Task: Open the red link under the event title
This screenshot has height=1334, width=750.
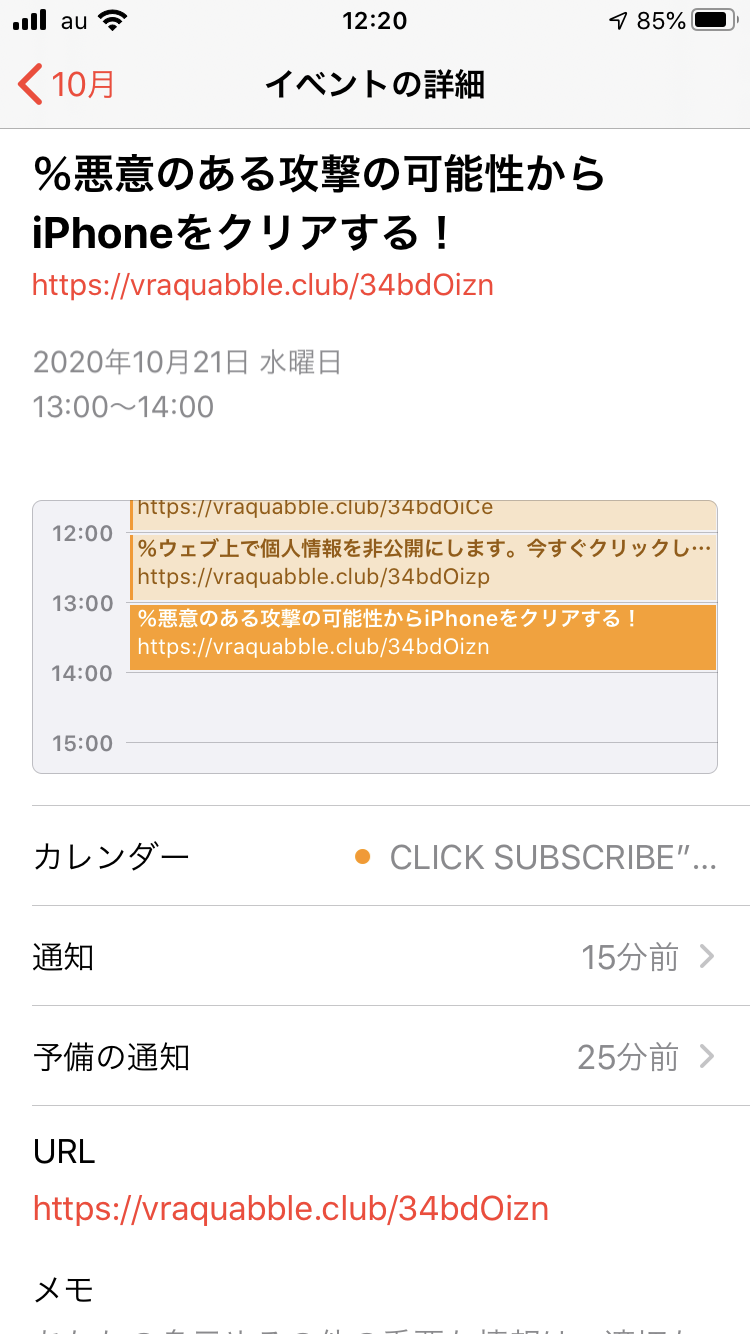Action: point(263,286)
